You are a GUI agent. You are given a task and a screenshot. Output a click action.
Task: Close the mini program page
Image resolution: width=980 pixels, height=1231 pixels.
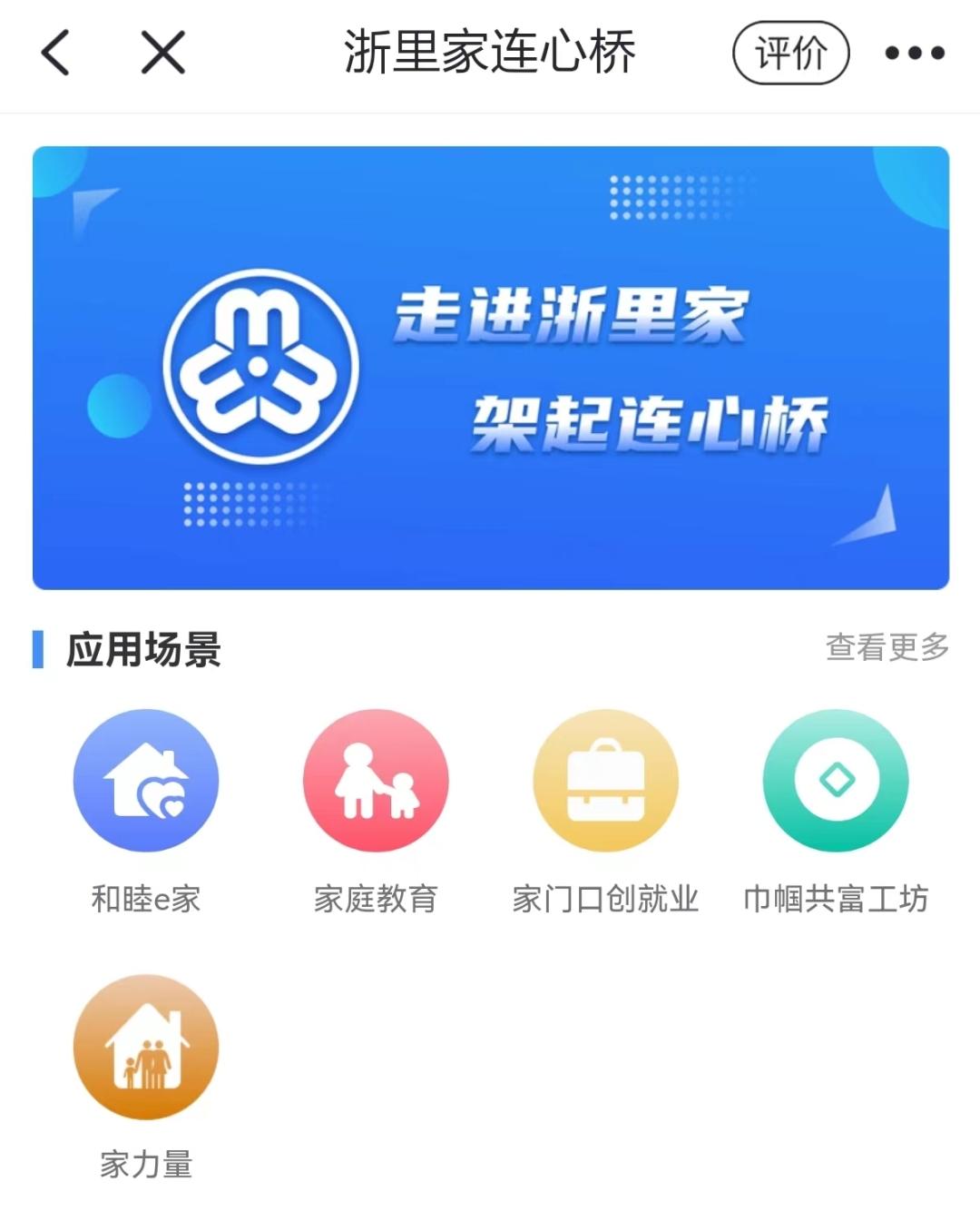point(163,53)
